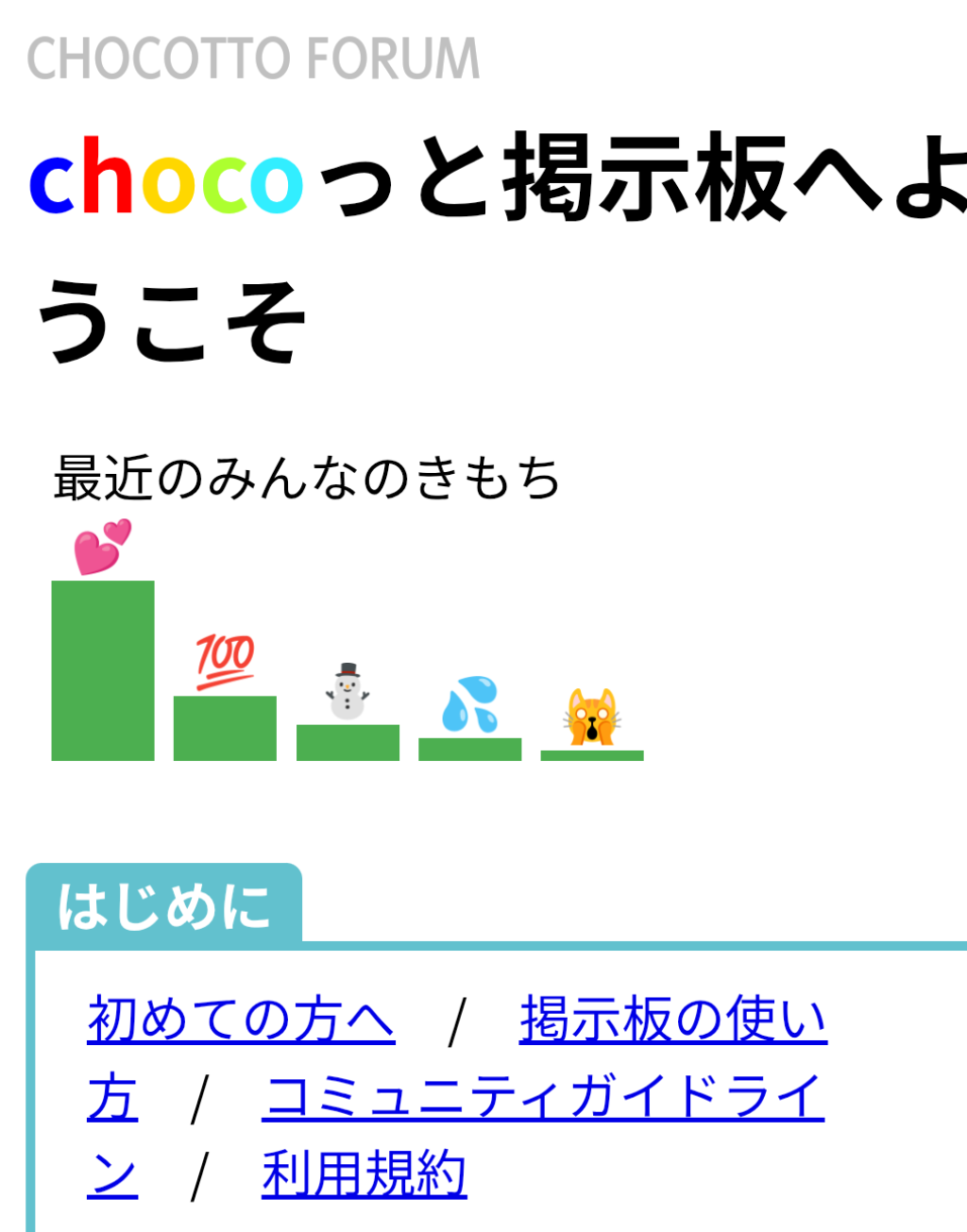Open the 利用規約 link
967x1232 pixels.
[x=365, y=1174]
